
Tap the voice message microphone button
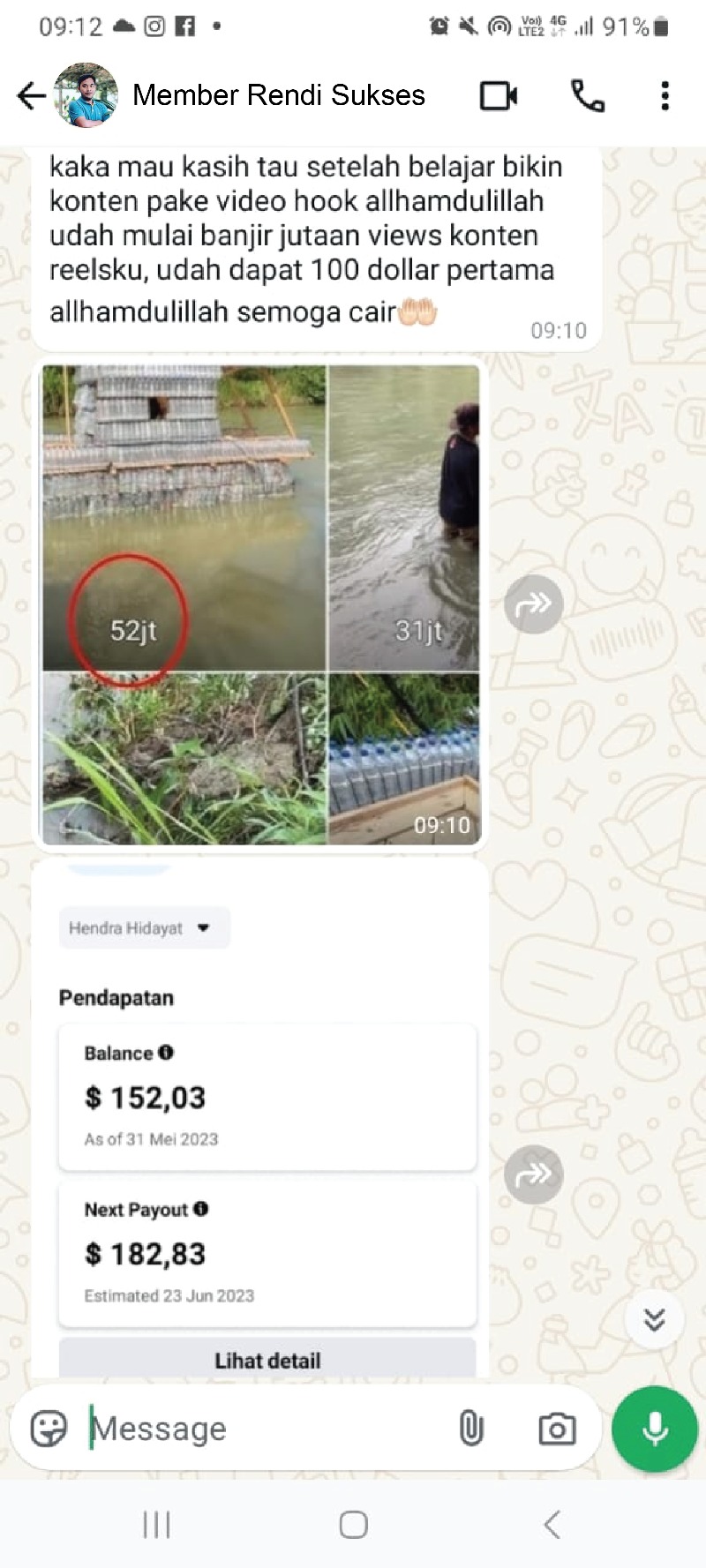click(655, 1429)
